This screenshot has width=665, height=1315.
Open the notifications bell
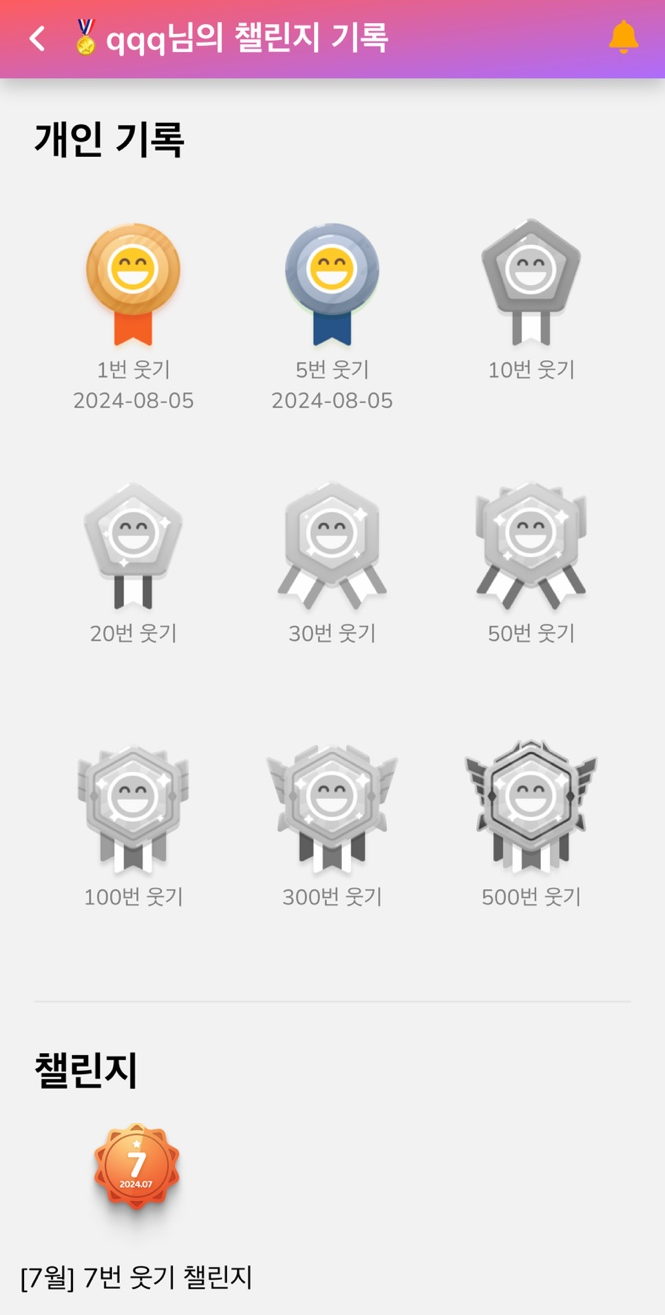coord(622,38)
